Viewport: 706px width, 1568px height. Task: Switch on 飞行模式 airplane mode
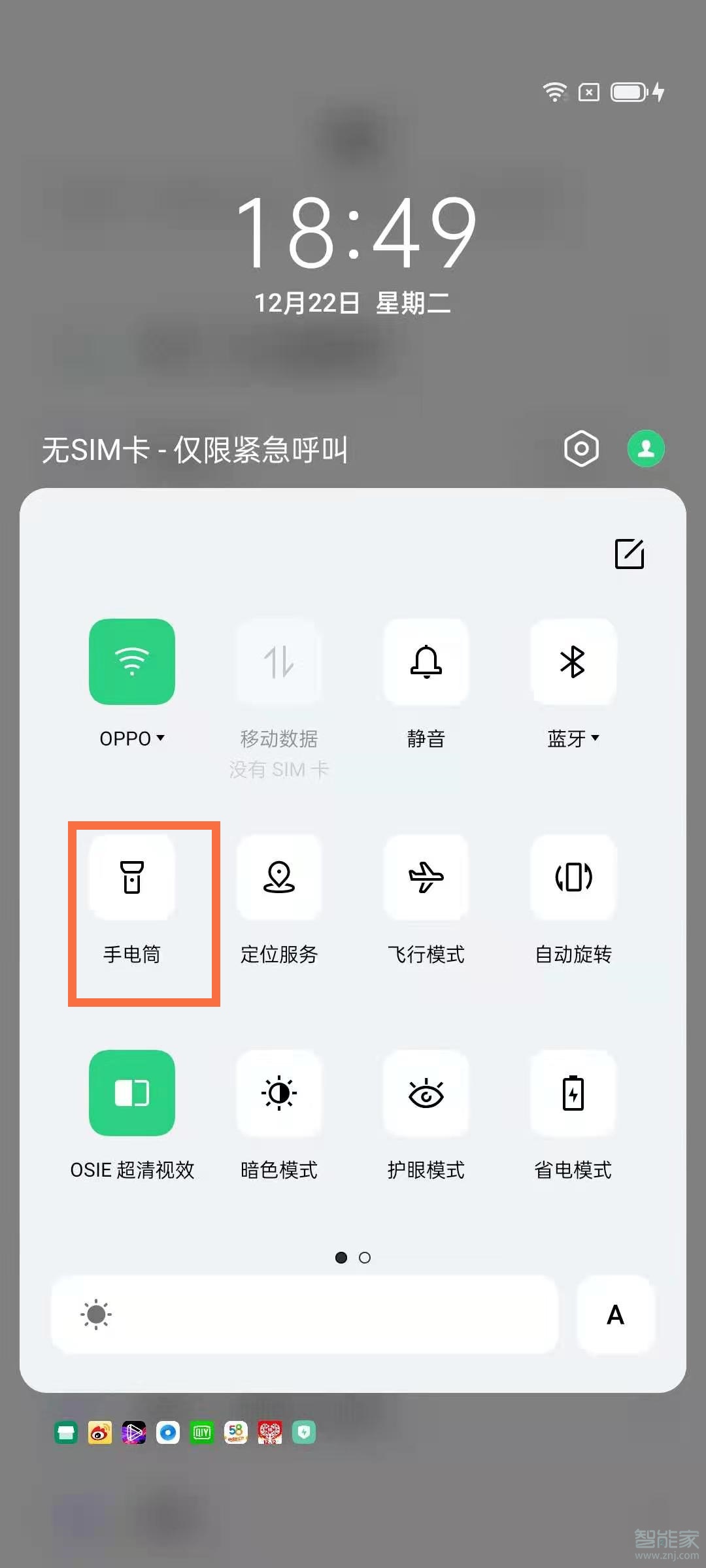coord(426,877)
